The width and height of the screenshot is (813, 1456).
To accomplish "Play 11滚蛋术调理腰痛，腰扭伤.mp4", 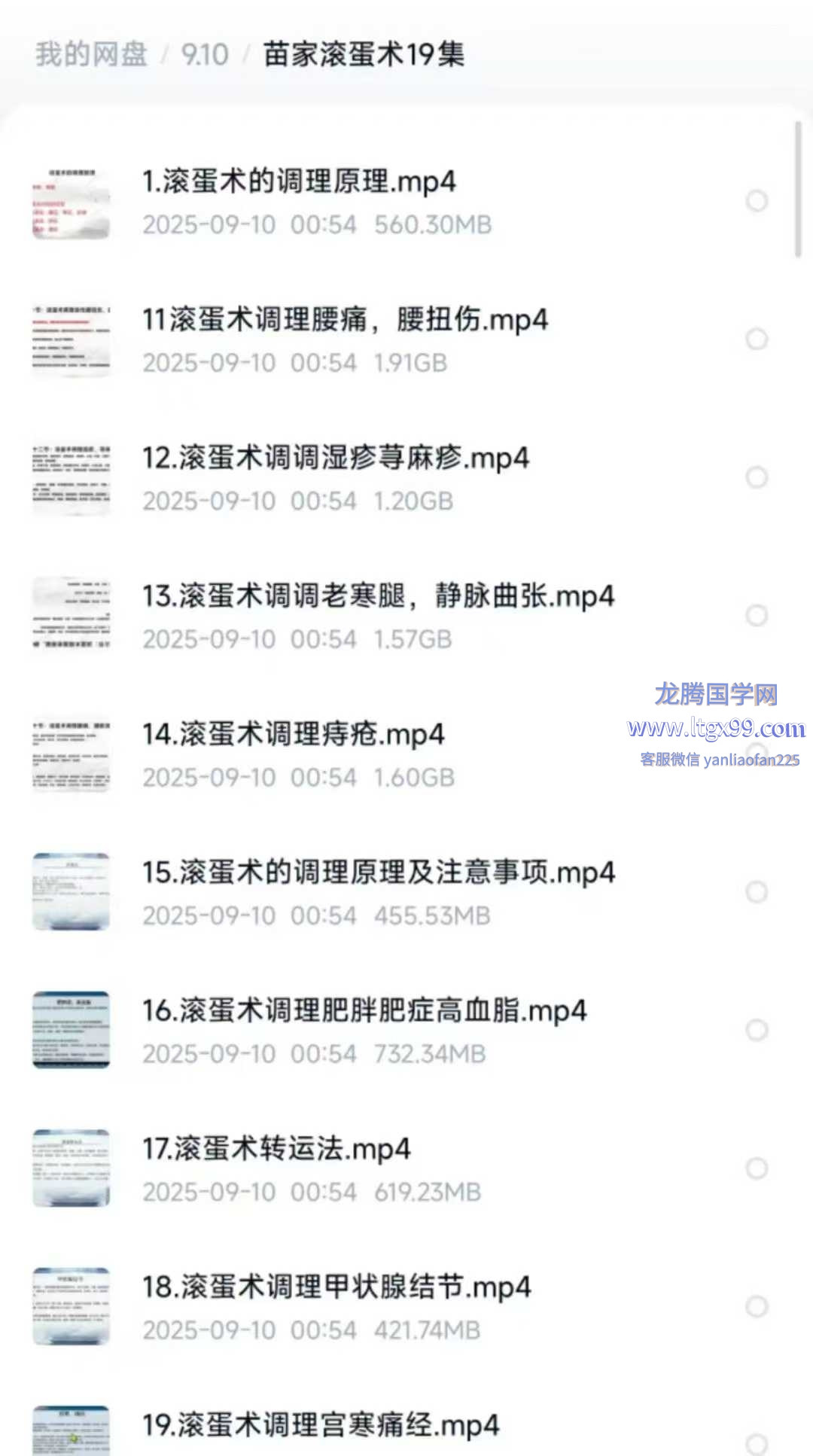I will coord(345,320).
